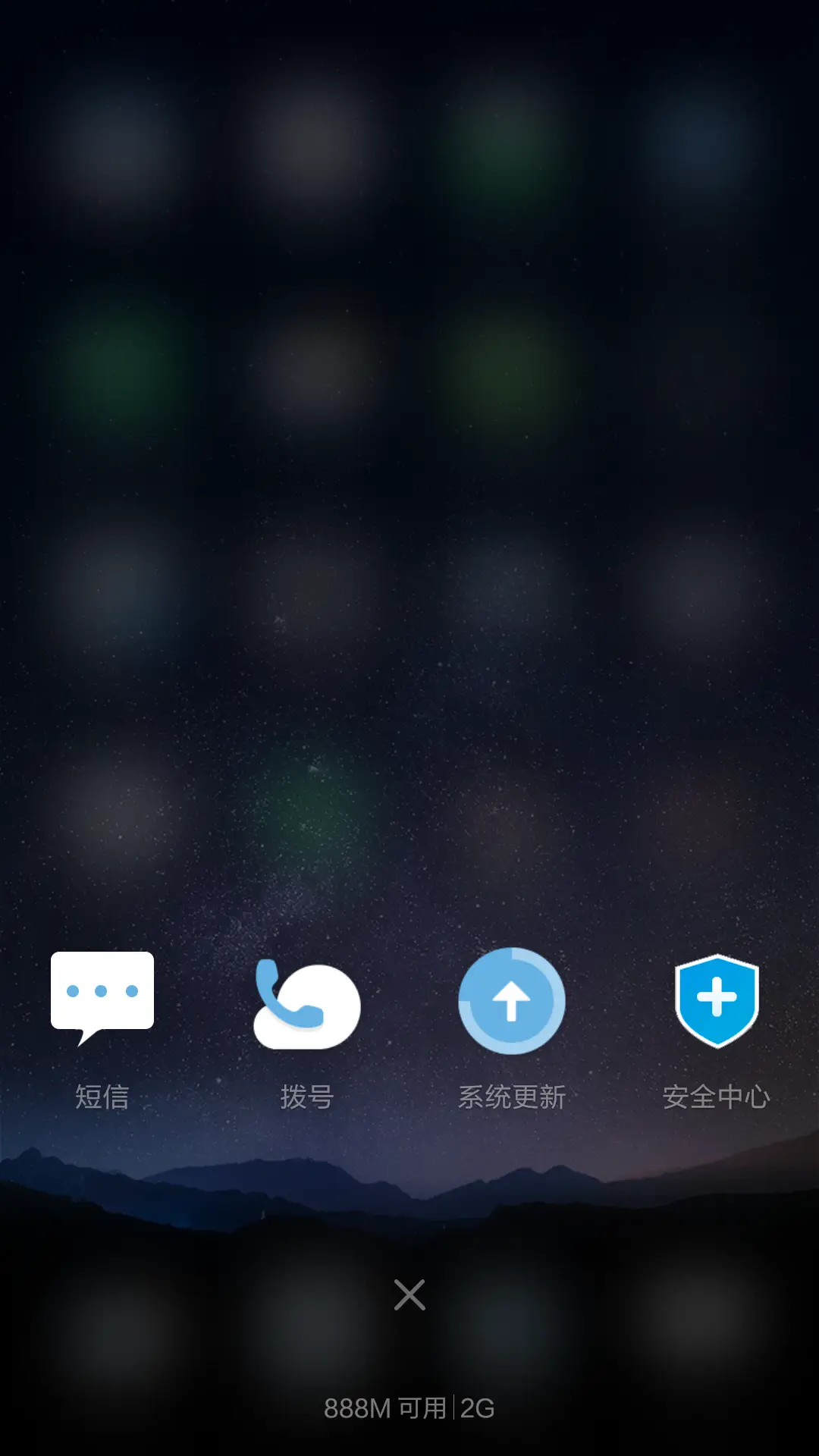The width and height of the screenshot is (819, 1456).
Task: Tap the 短信 text label
Action: tap(102, 1094)
